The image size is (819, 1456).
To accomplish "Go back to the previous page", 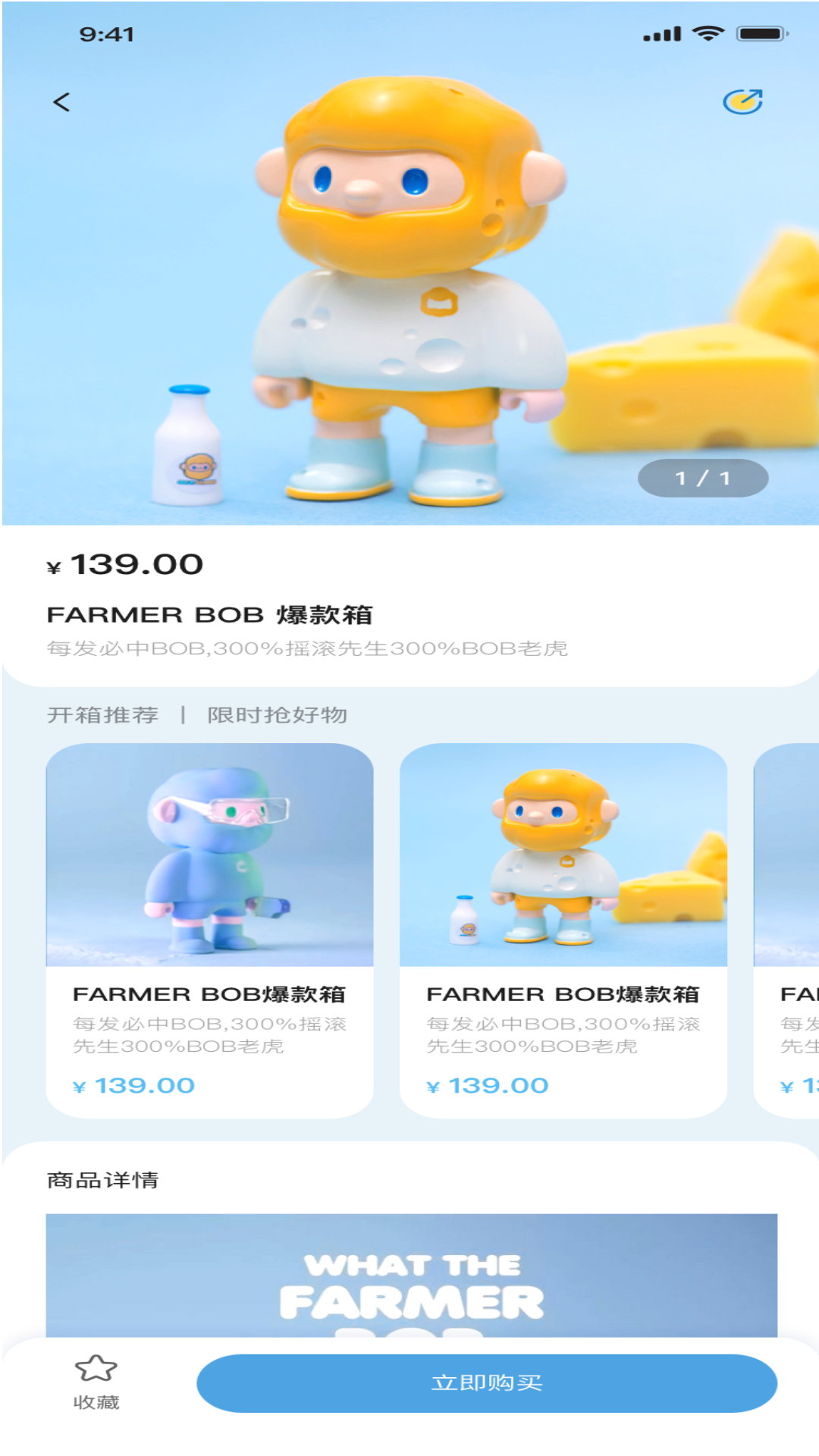I will (x=61, y=102).
